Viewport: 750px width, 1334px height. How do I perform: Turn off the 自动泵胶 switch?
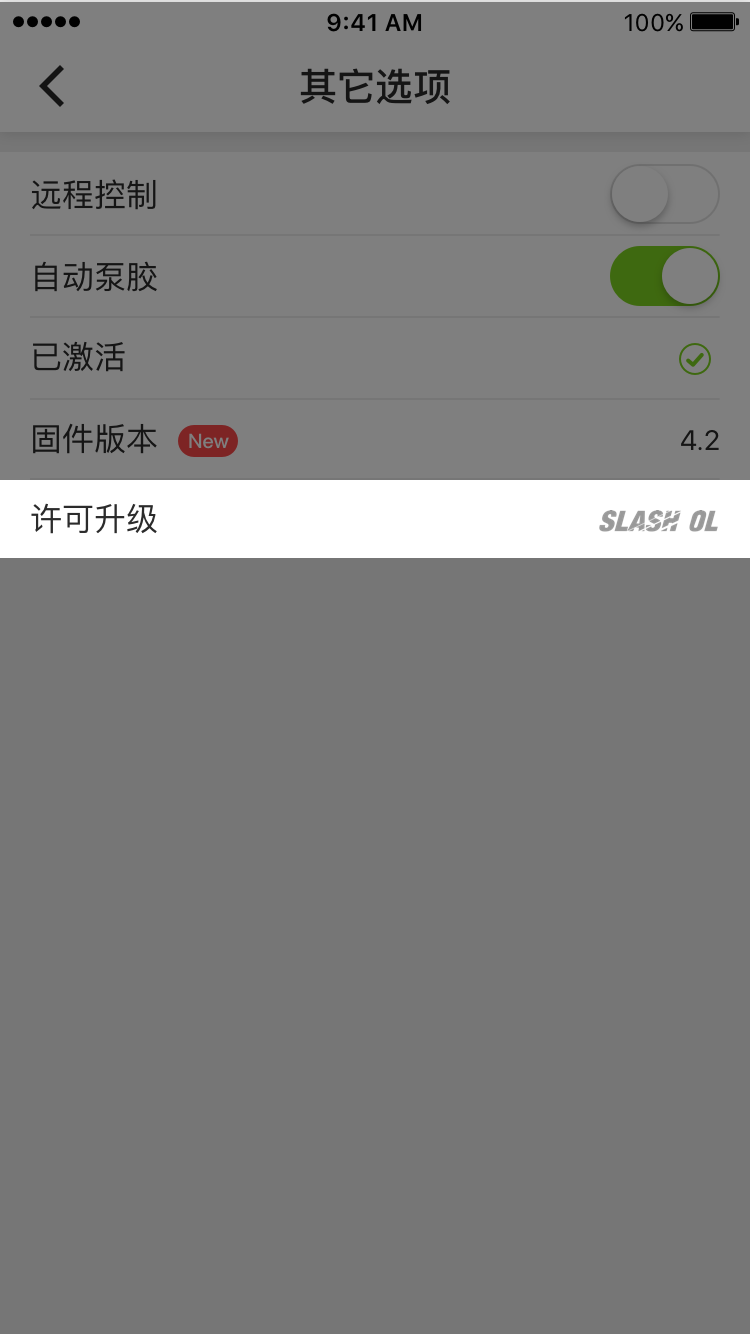tap(664, 276)
